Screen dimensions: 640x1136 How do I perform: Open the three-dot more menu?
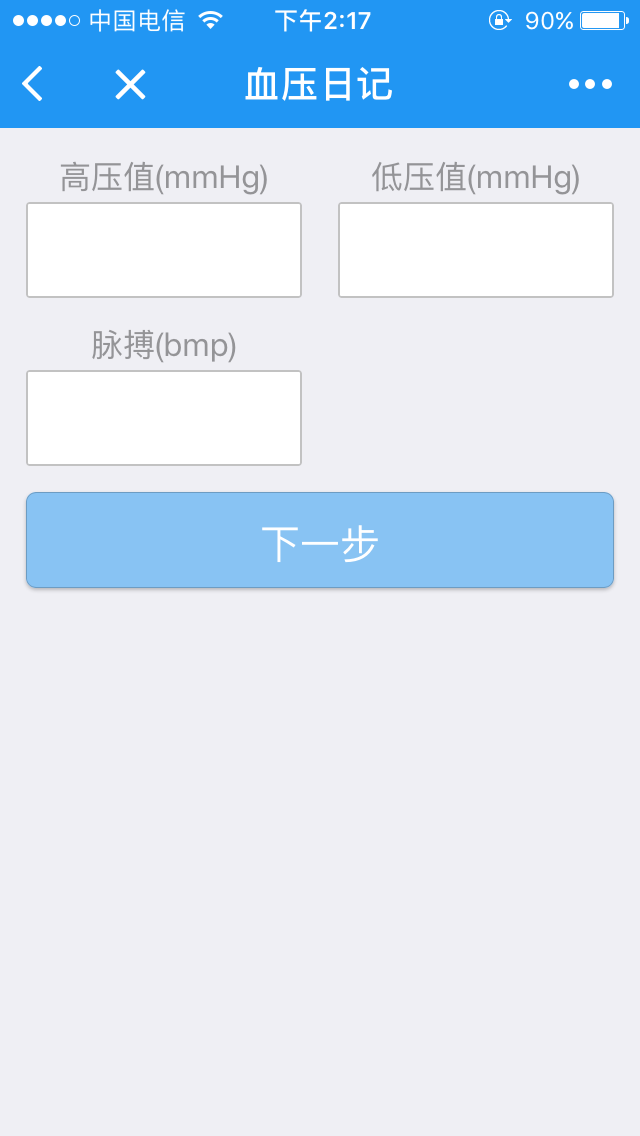point(590,85)
